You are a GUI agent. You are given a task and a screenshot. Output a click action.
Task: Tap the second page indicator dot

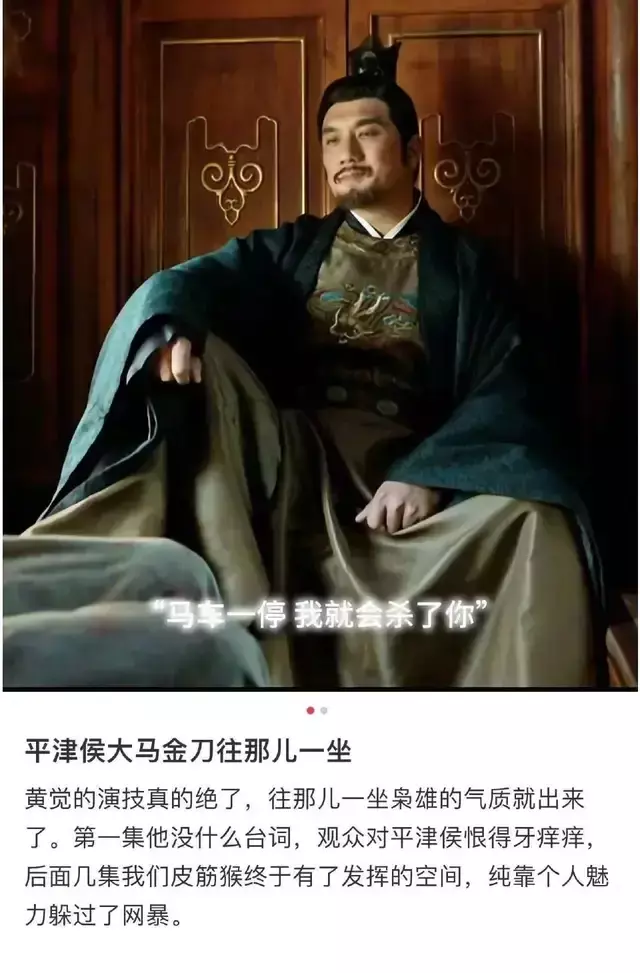pyautogui.click(x=324, y=711)
